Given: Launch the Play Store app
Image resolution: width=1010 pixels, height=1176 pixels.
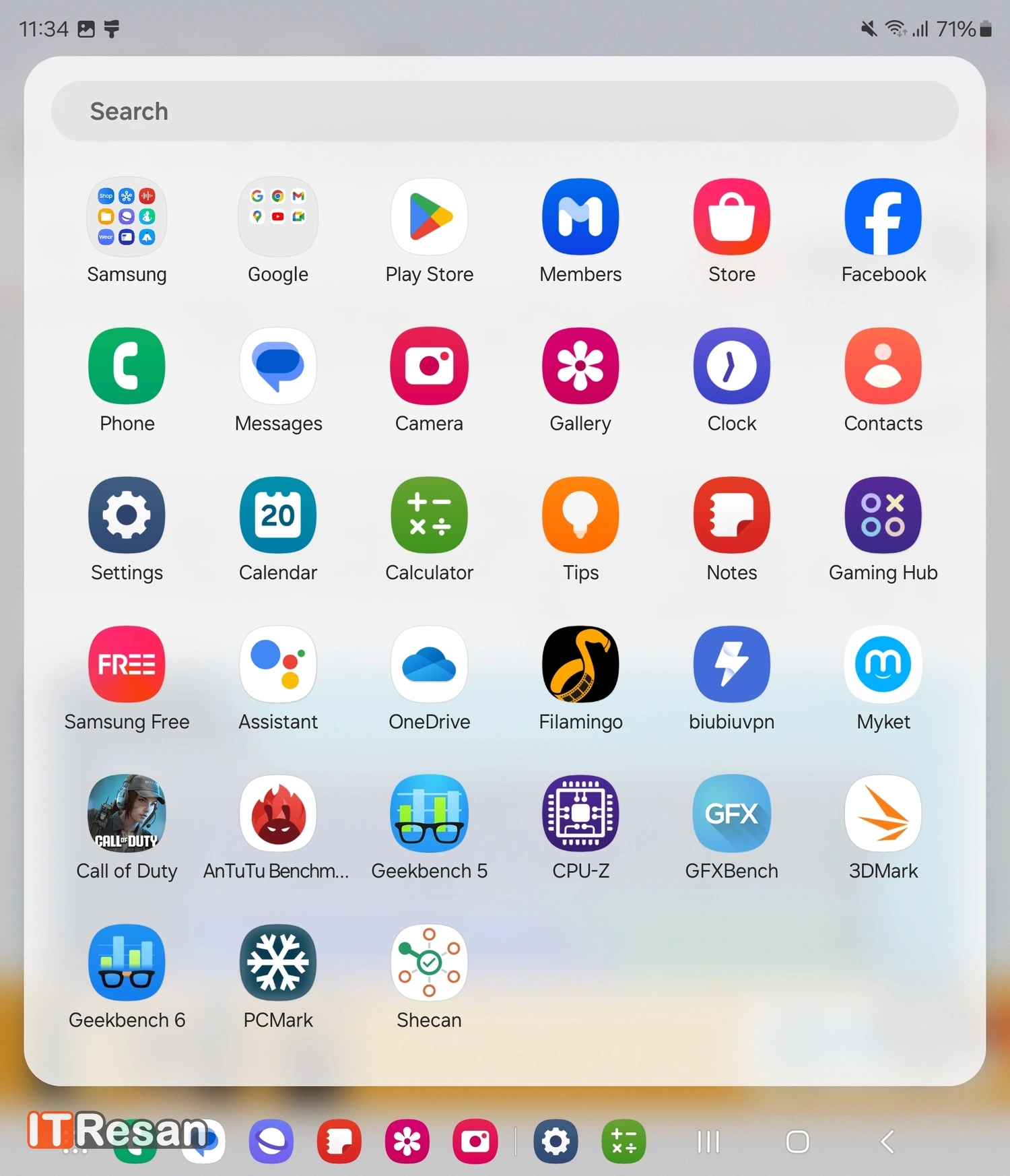Looking at the screenshot, I should [x=429, y=217].
